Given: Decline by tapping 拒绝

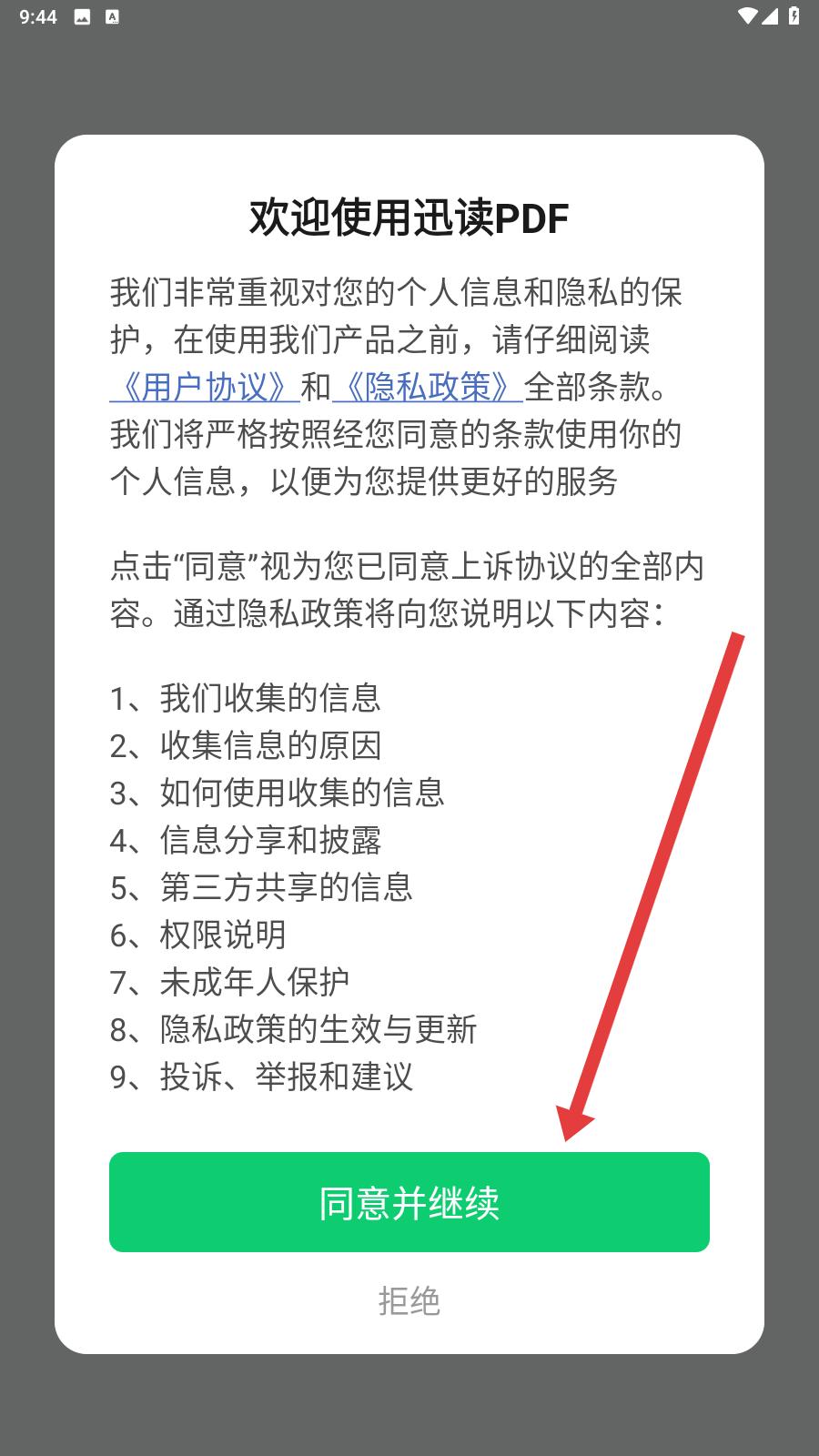Looking at the screenshot, I should [x=409, y=1301].
